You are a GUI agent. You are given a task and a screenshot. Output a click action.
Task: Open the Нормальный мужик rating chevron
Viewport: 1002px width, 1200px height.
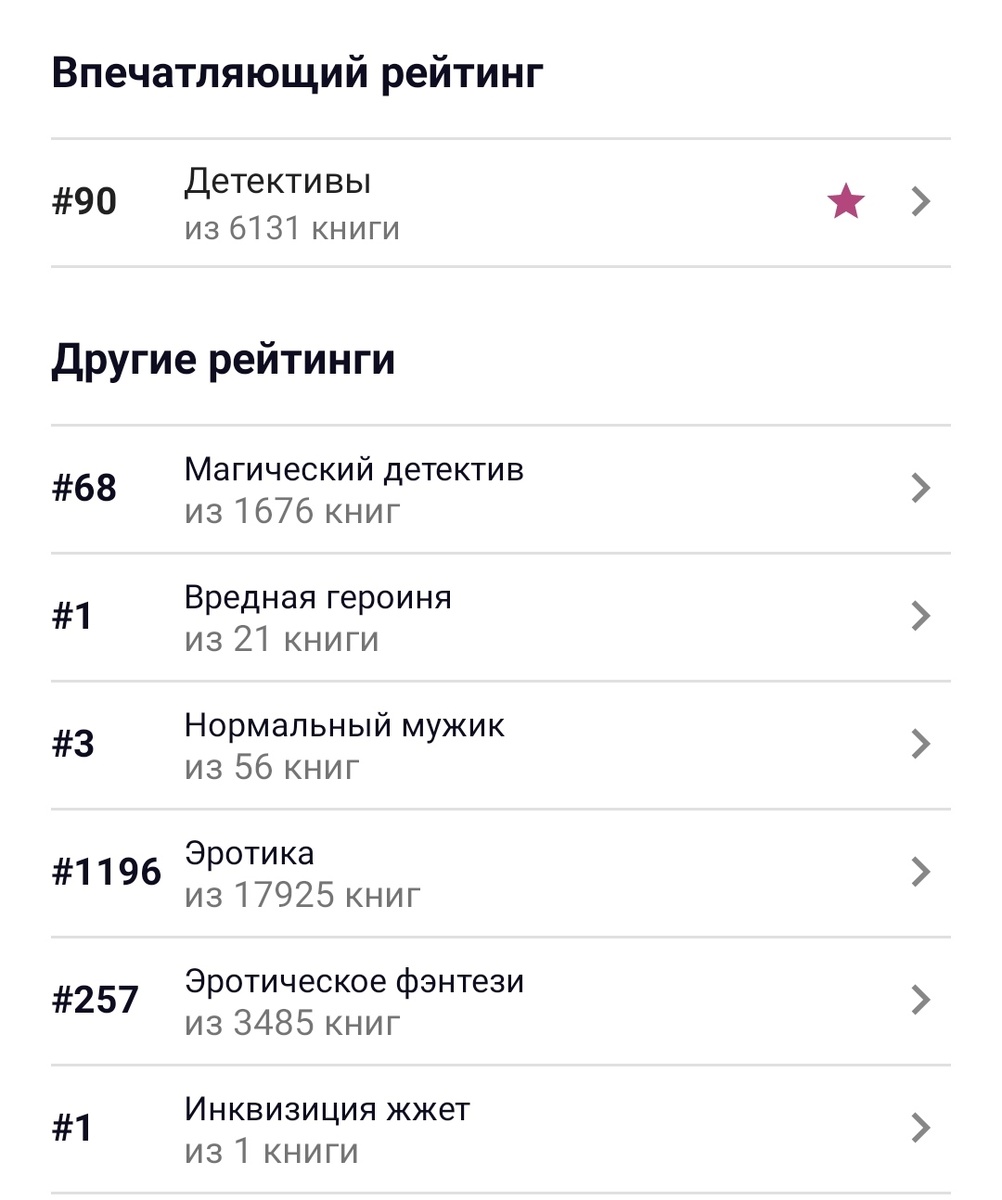(x=921, y=743)
